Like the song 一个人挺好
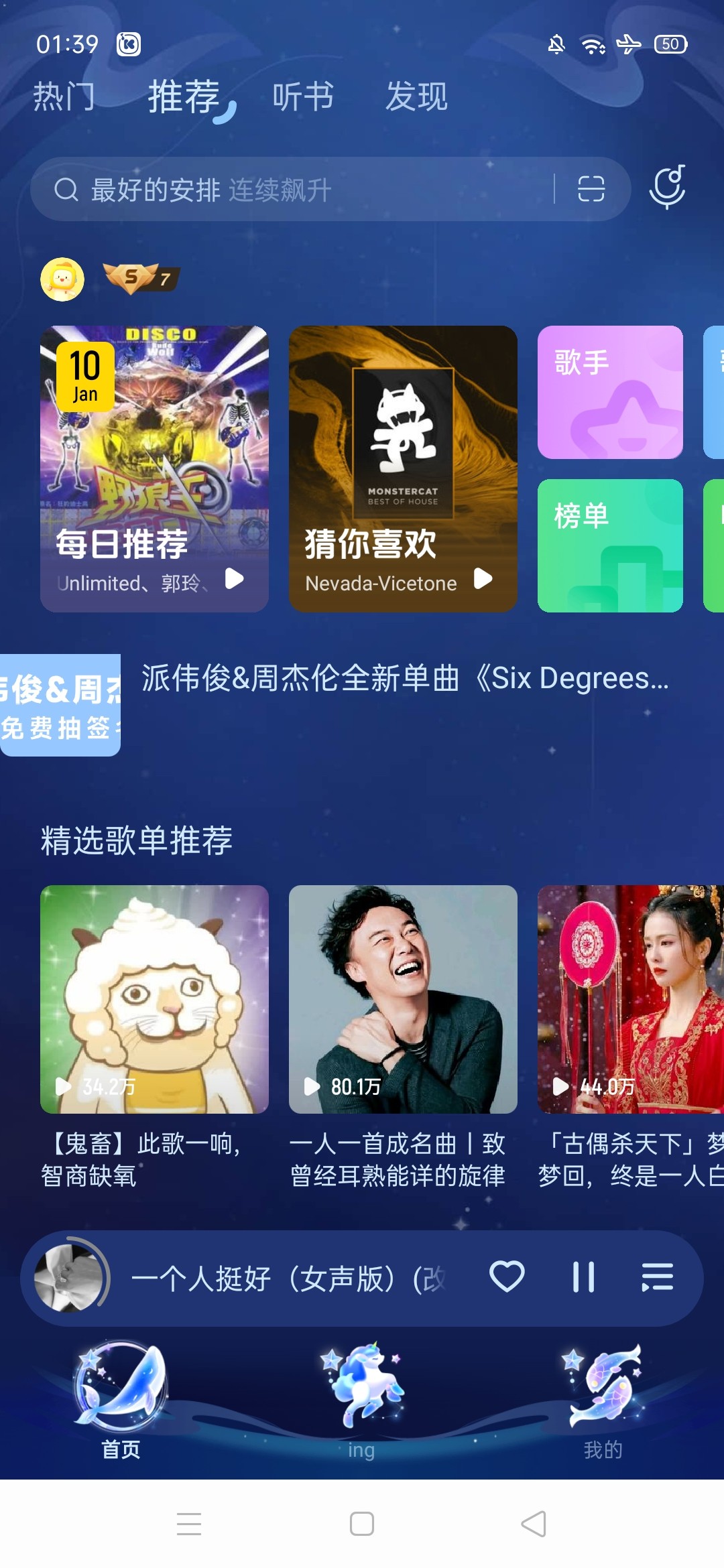Viewport: 724px width, 1568px height. click(507, 1277)
